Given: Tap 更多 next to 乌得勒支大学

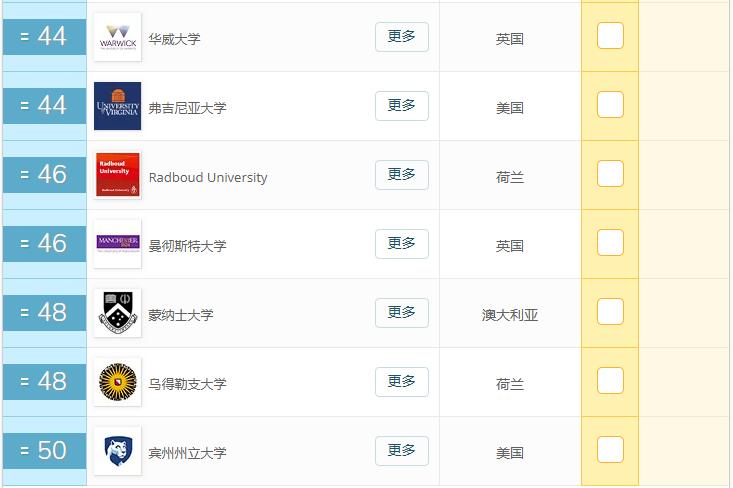Looking at the screenshot, I should point(402,382).
